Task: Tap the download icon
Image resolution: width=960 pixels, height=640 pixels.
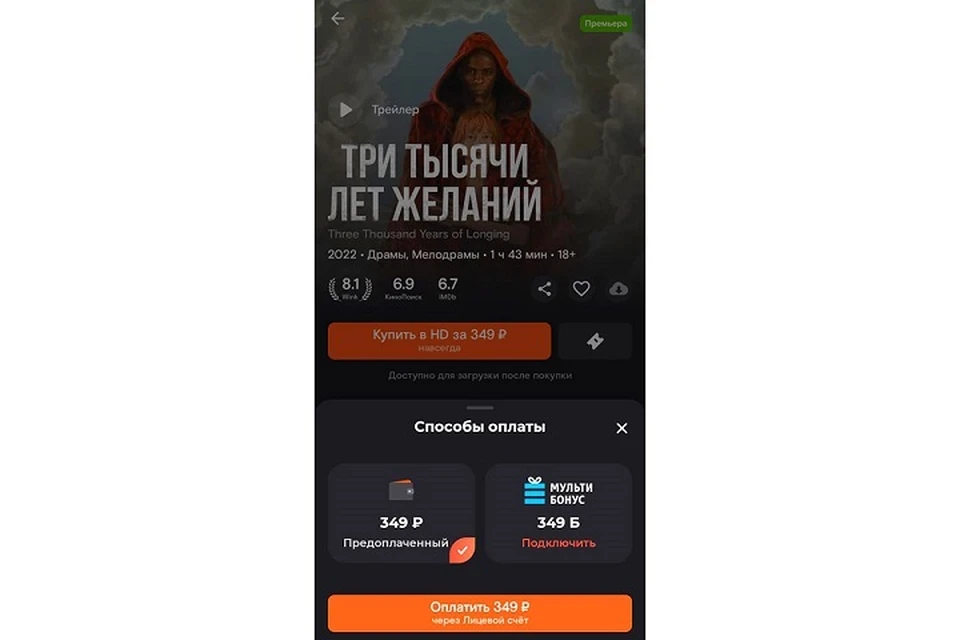Action: pyautogui.click(x=619, y=289)
